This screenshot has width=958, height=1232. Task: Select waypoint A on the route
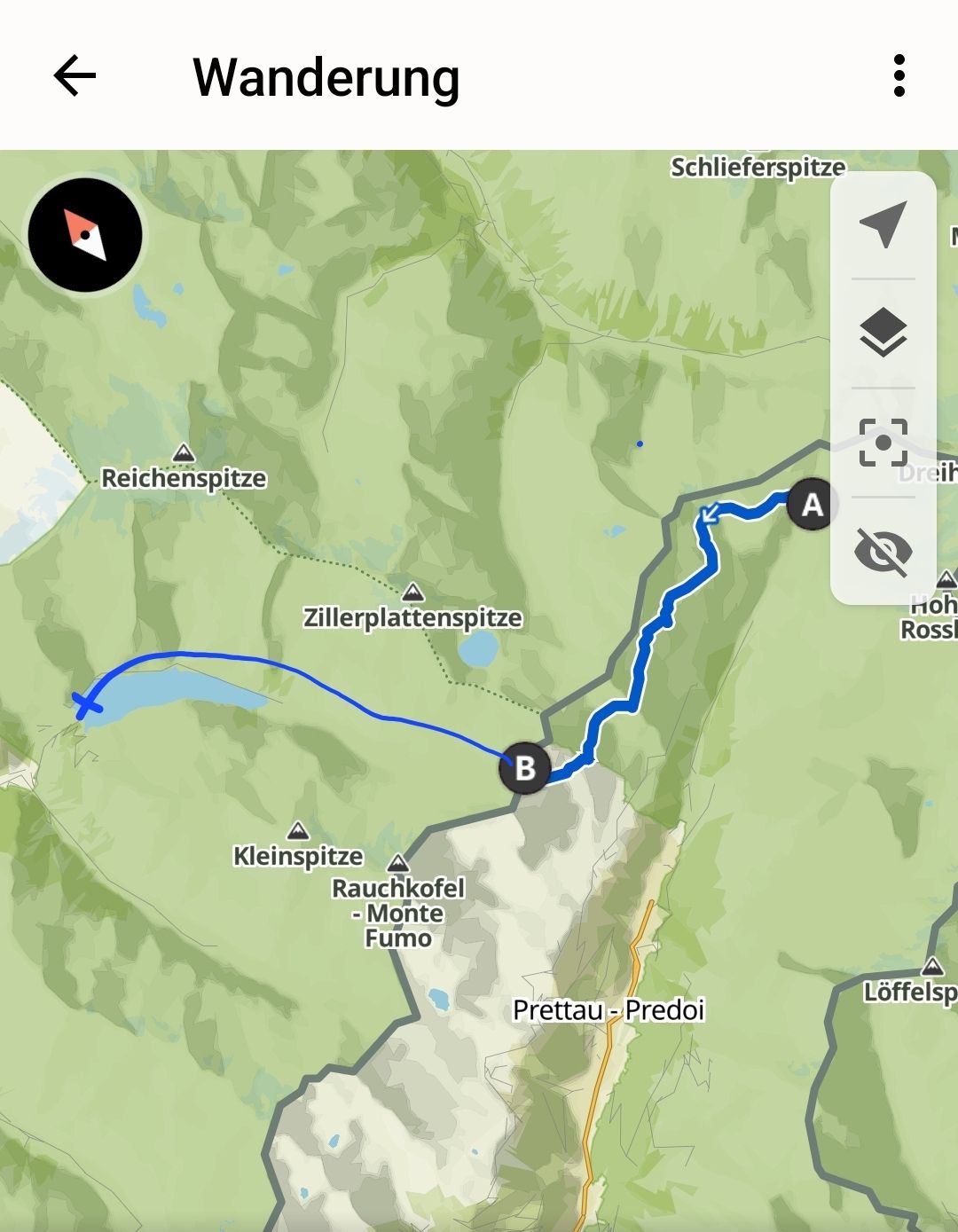click(x=812, y=505)
